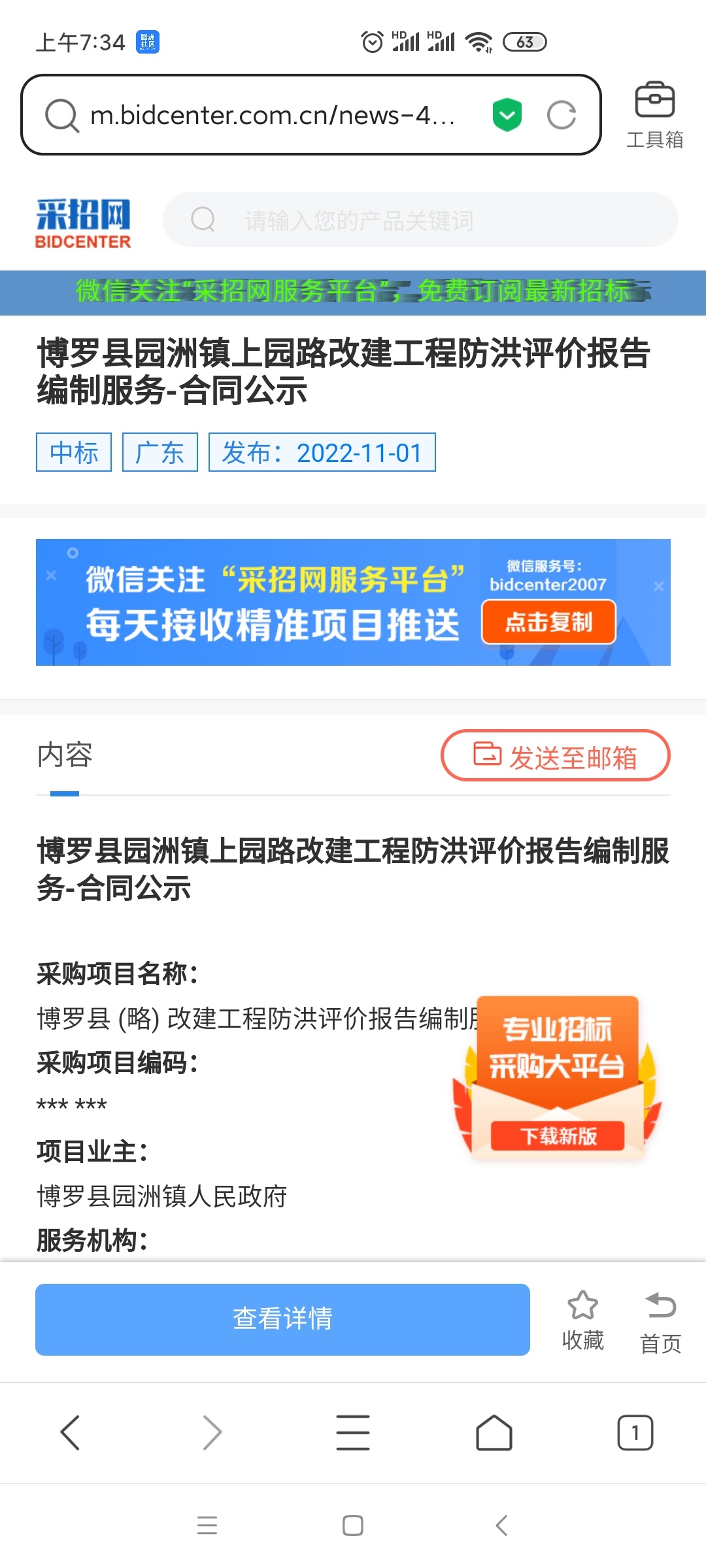Close the WeChat service ad banner
This screenshot has width=706, height=1568.
click(x=658, y=586)
